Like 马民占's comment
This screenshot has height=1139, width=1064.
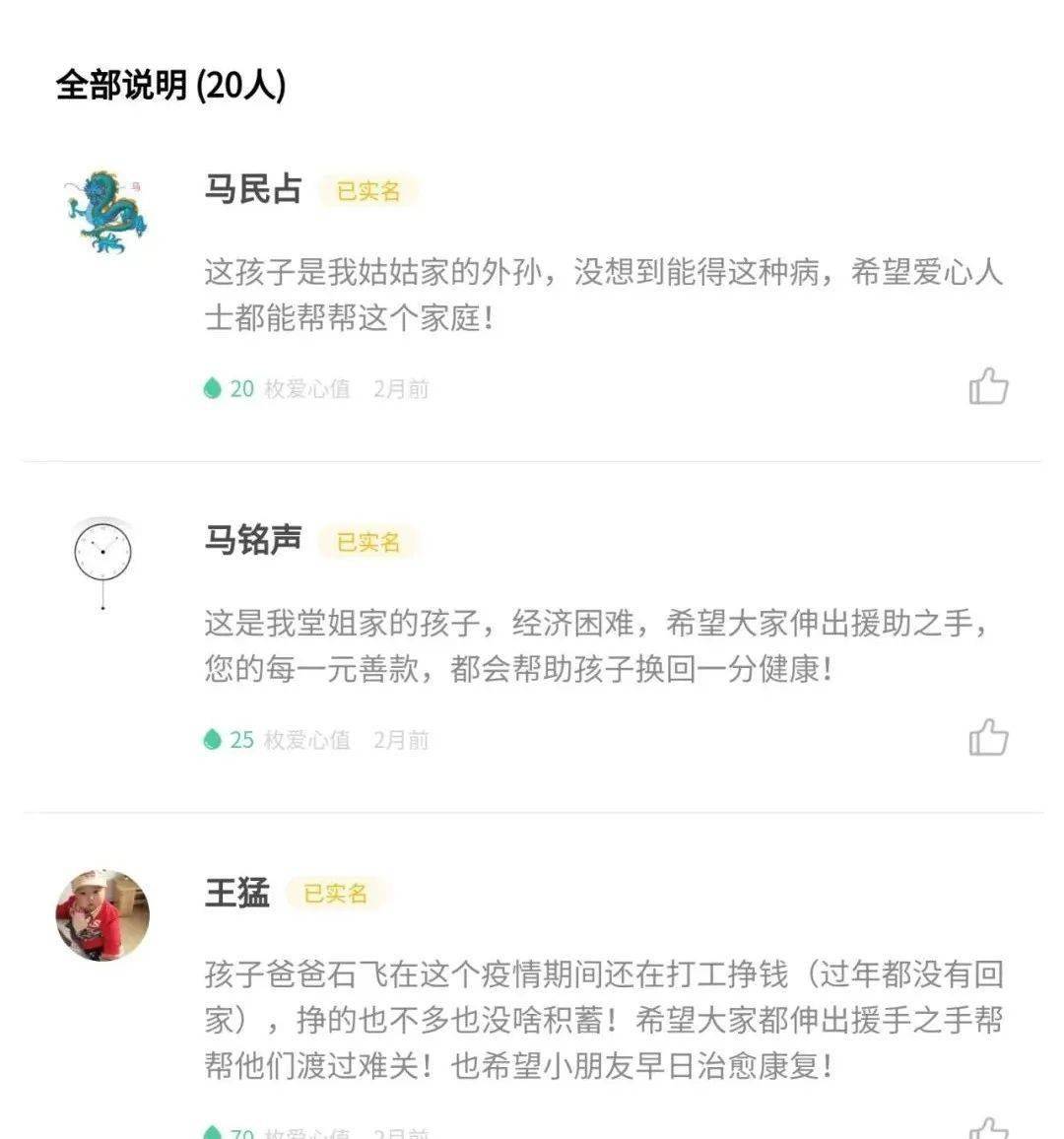click(988, 387)
